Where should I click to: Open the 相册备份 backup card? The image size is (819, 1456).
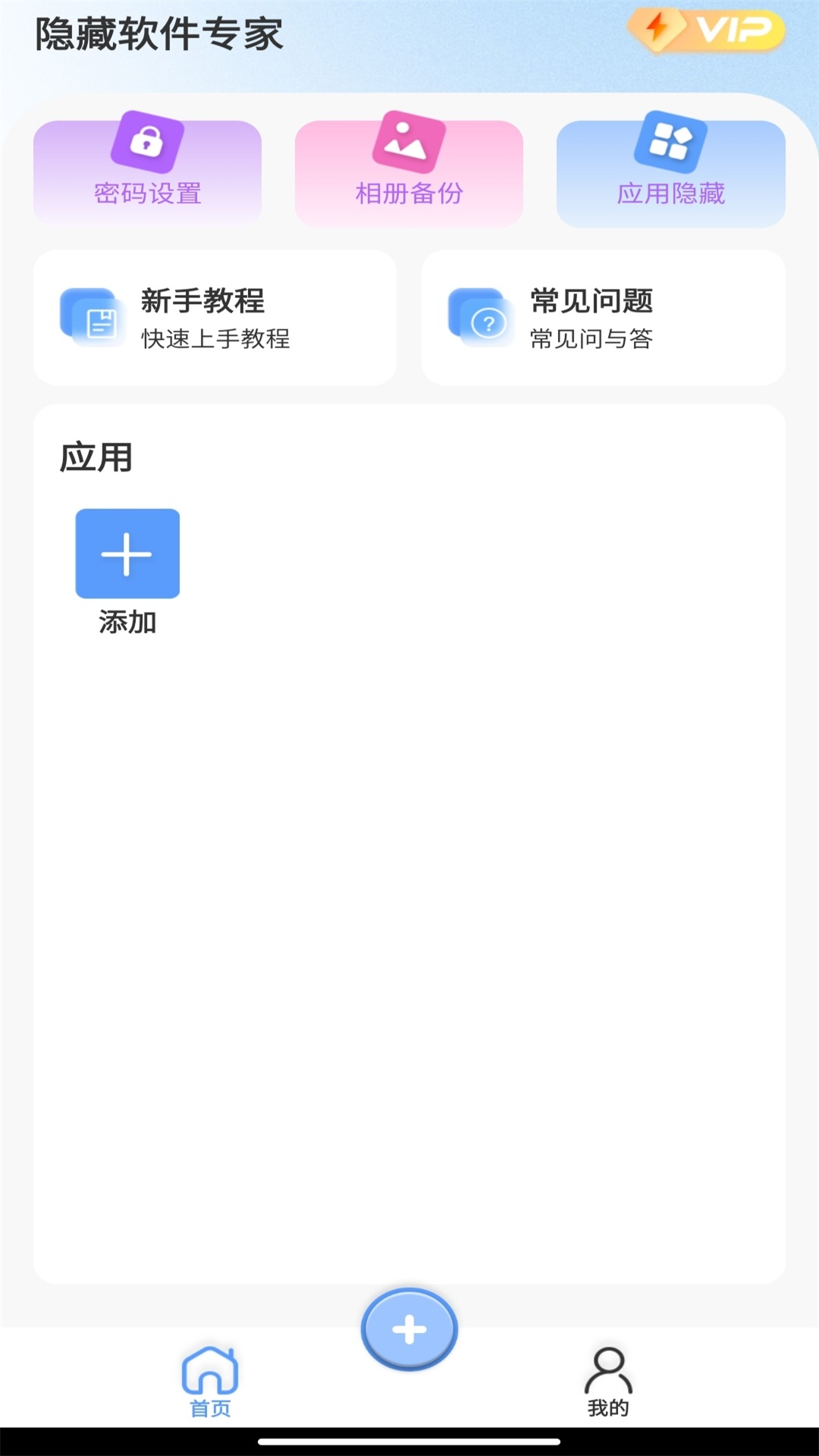point(408,171)
